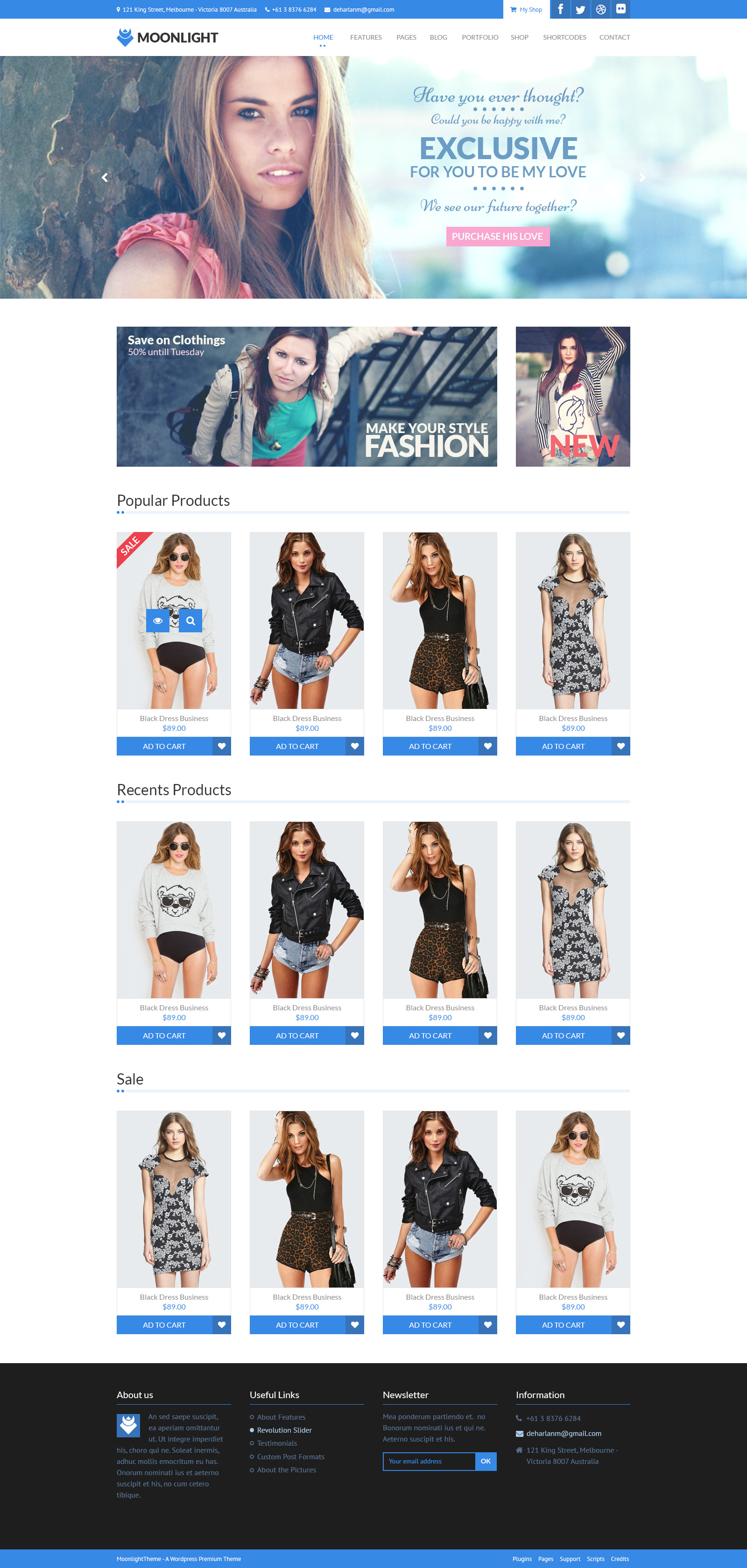Go to the Features menu item
Image resolution: width=747 pixels, height=1568 pixels.
click(366, 38)
